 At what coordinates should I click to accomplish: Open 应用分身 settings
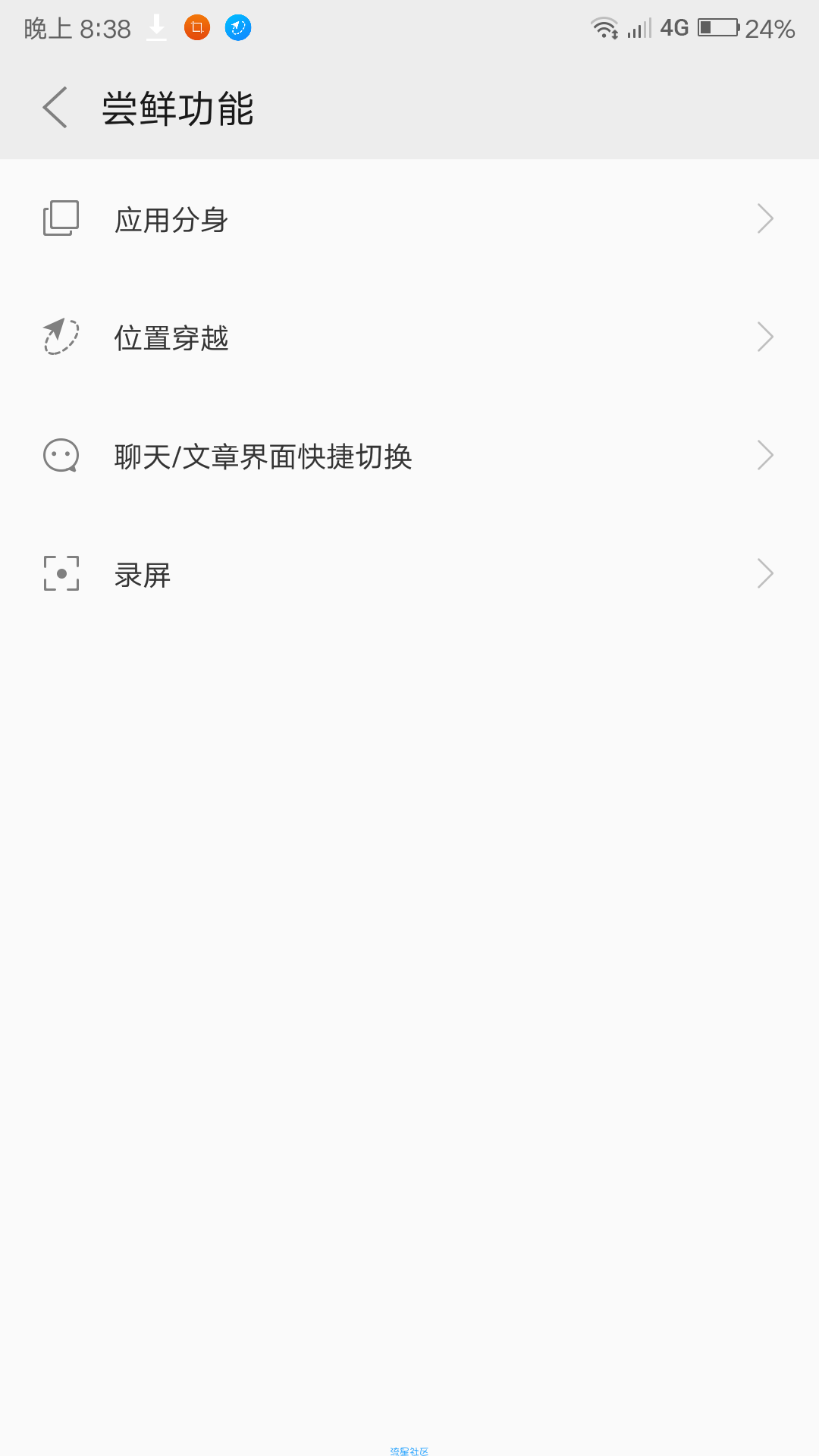(409, 219)
